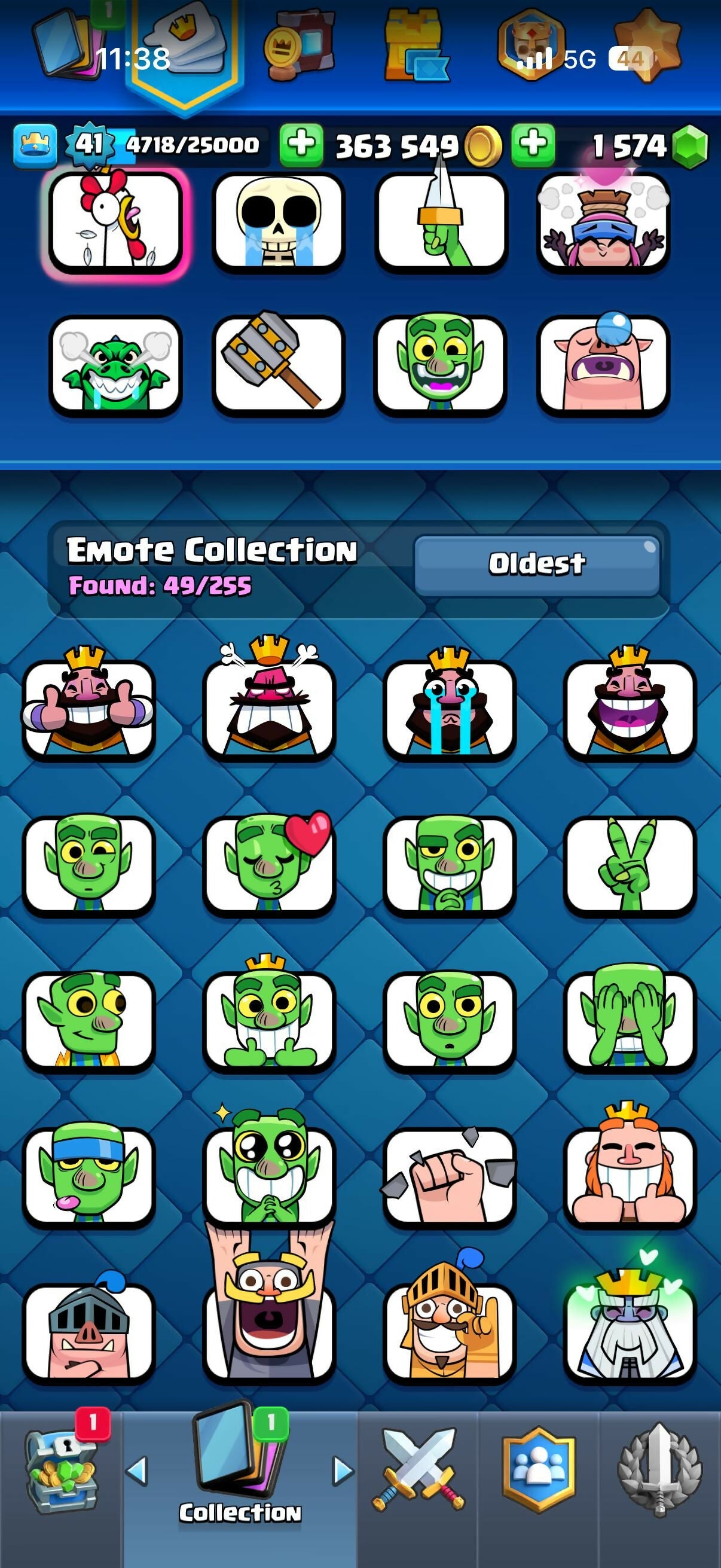Screen dimensions: 721x1568
Task: Select the chicken emote in the deck
Action: [x=115, y=221]
